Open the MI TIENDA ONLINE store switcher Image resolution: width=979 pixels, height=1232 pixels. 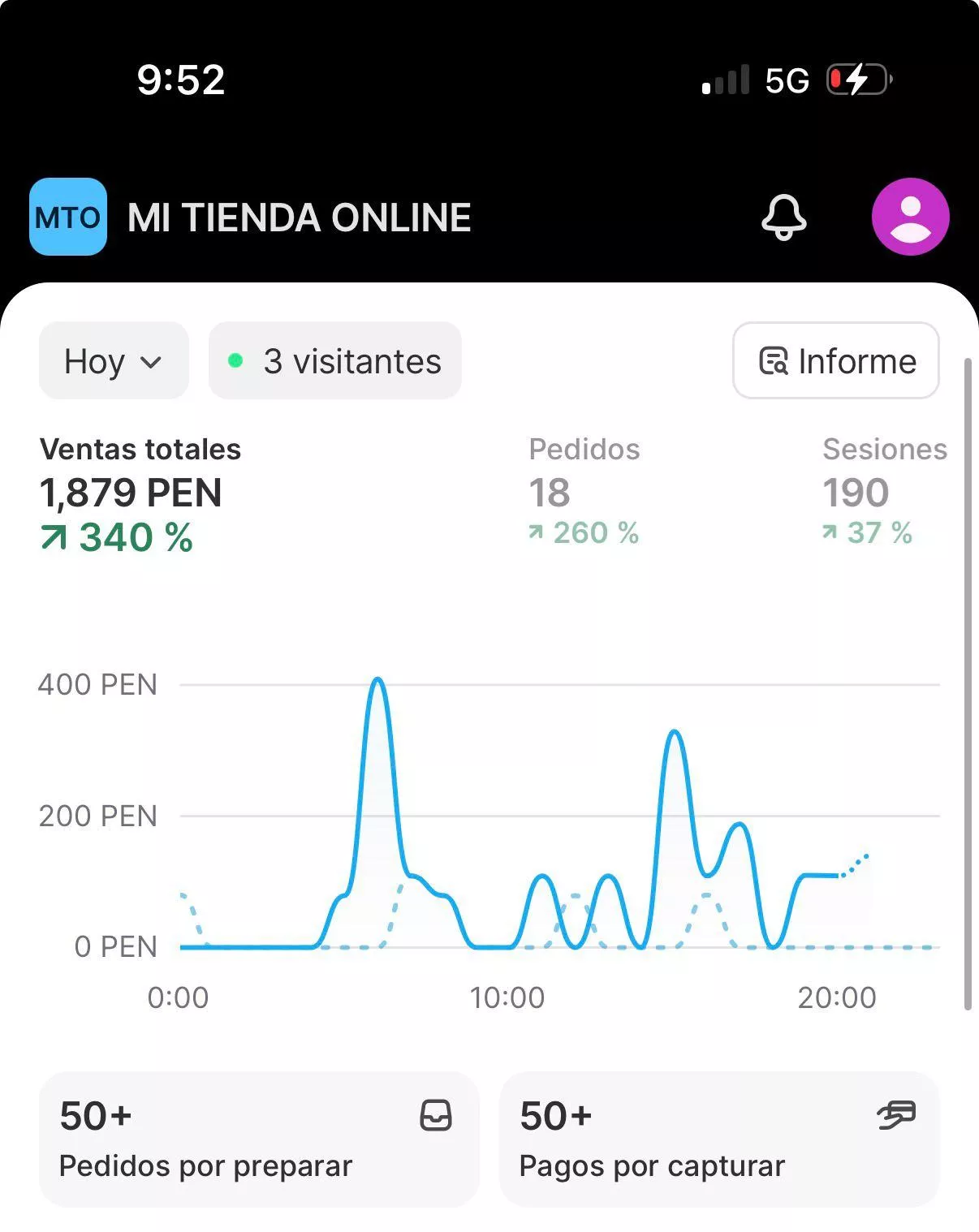pyautogui.click(x=252, y=218)
